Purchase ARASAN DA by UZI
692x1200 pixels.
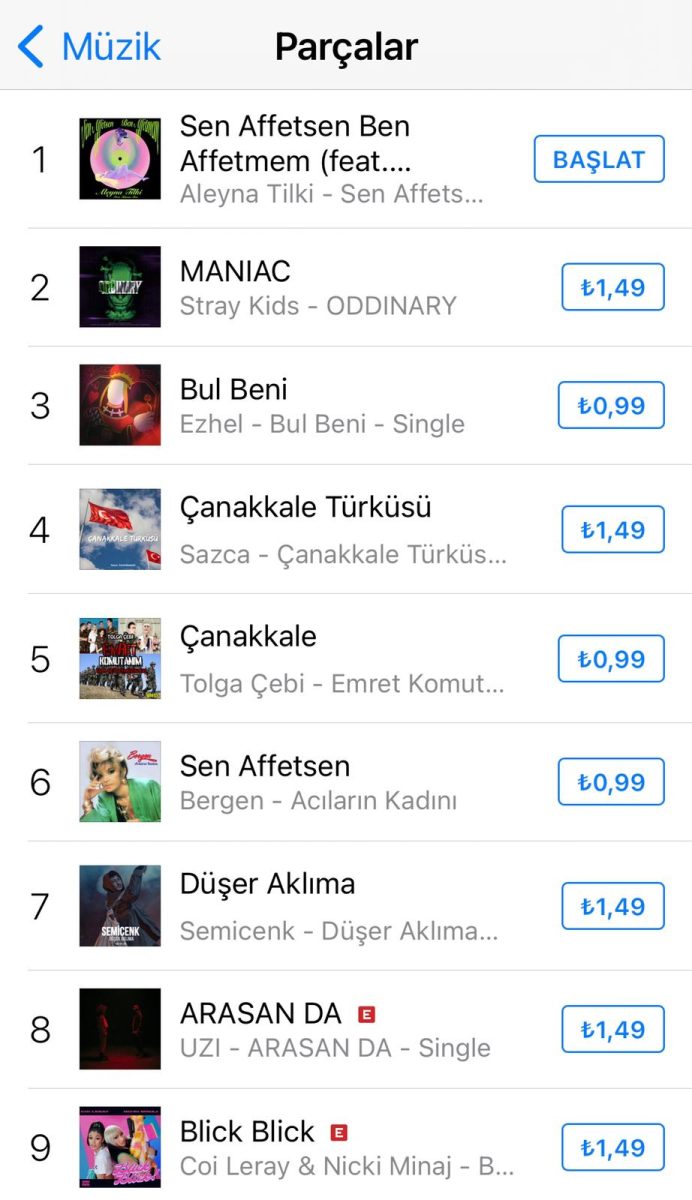point(612,1030)
